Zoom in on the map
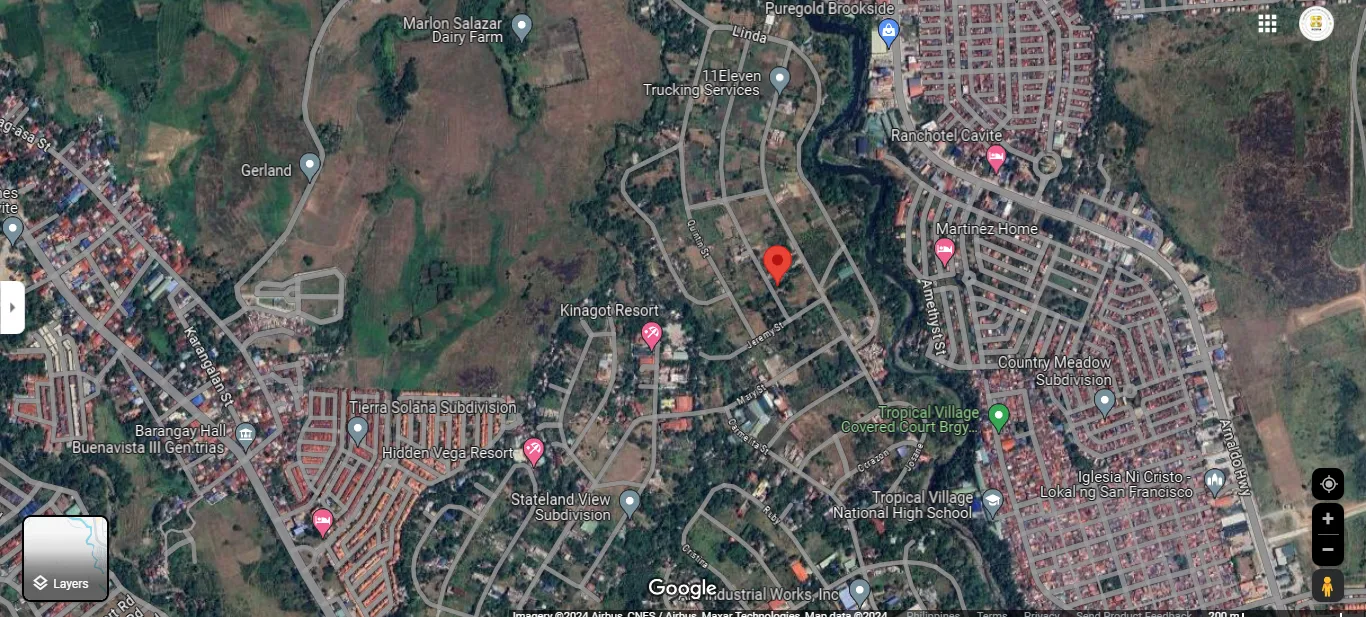The width and height of the screenshot is (1366, 617). pyautogui.click(x=1328, y=519)
